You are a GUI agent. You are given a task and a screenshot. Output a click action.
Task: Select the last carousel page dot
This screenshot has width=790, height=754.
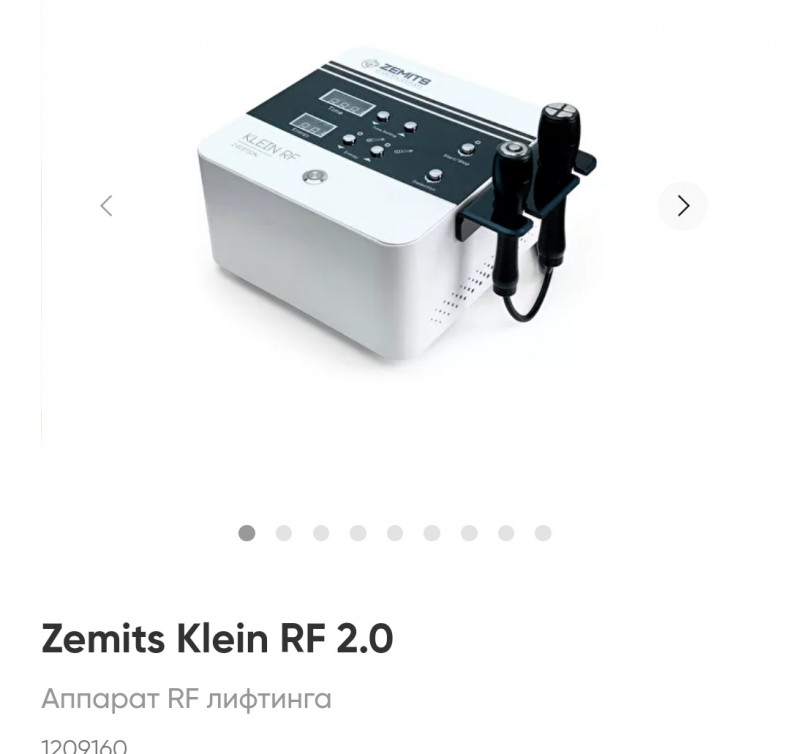click(543, 533)
